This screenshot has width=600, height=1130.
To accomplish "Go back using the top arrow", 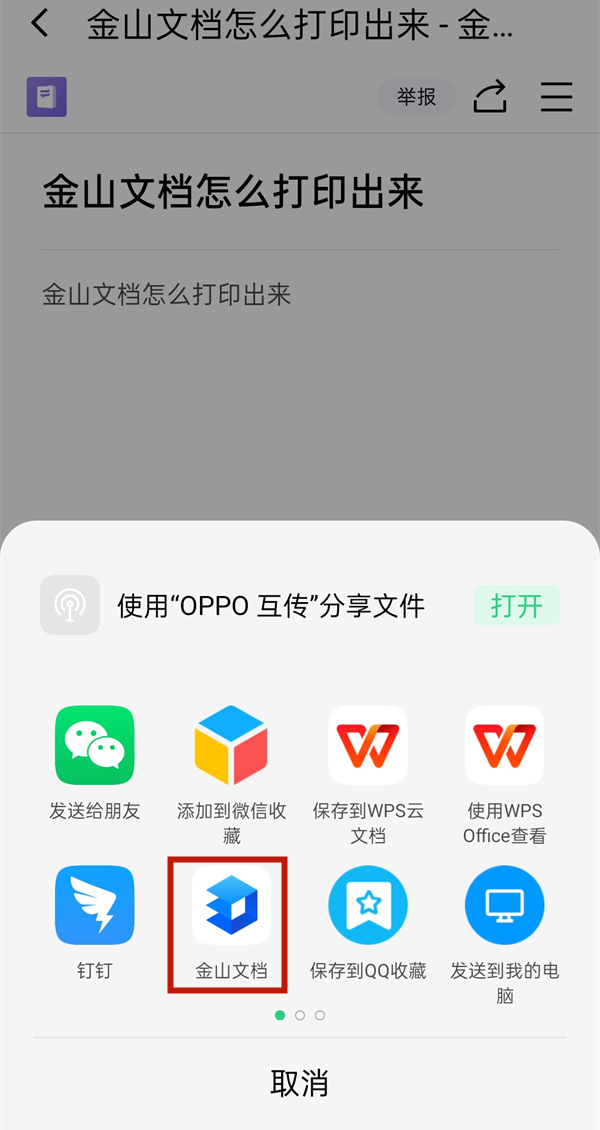I will tap(40, 24).
